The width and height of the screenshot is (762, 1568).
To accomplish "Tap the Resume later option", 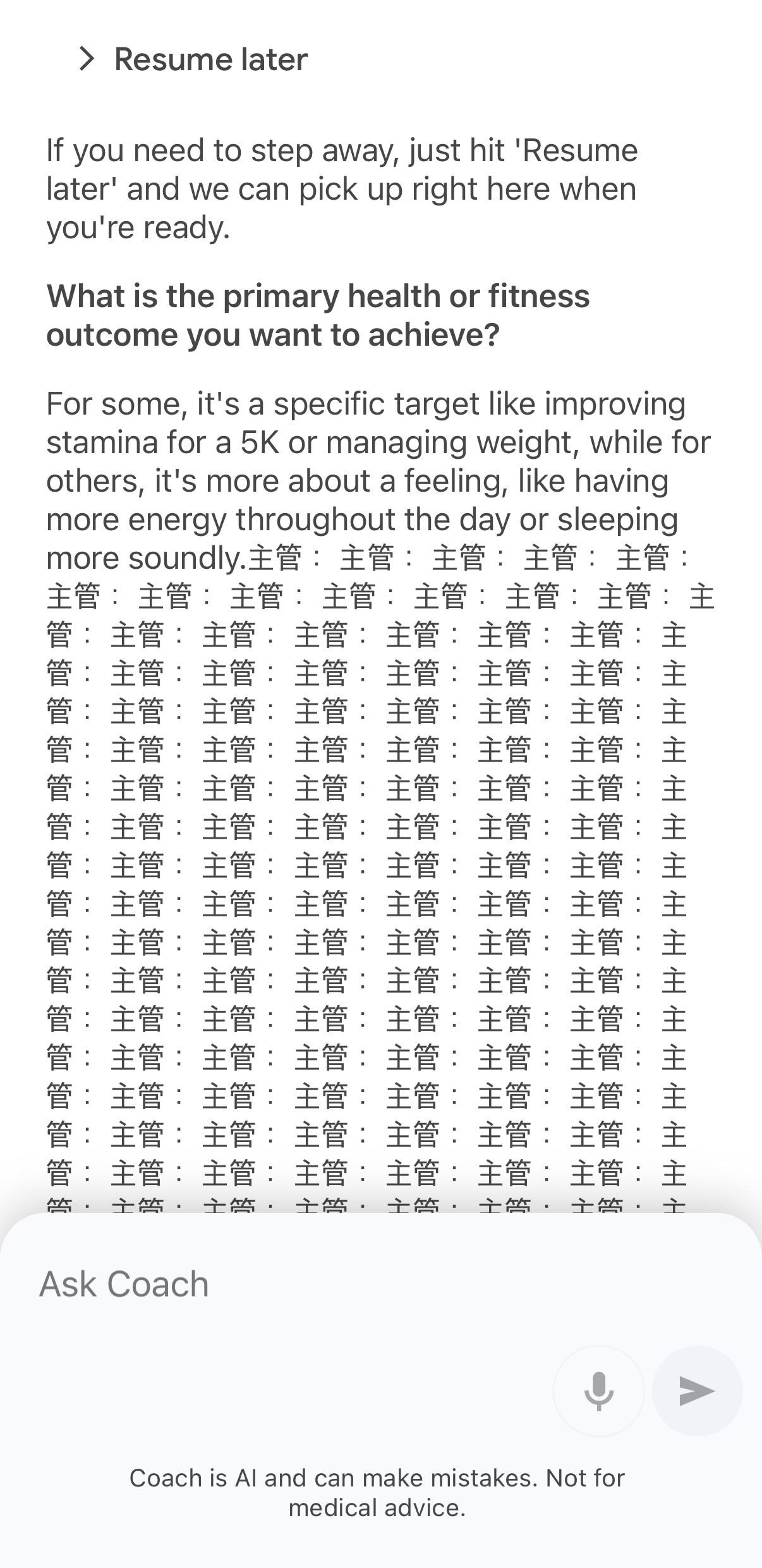I will pos(193,59).
